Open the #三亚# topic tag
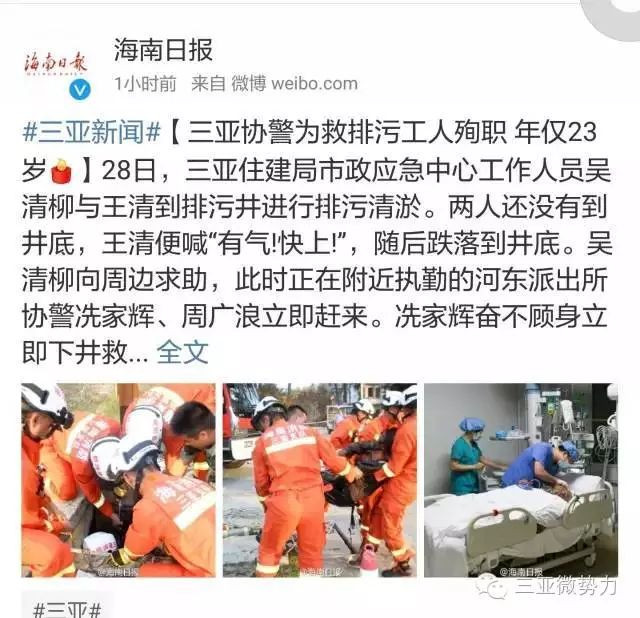This screenshot has height=618, width=640. 67,606
